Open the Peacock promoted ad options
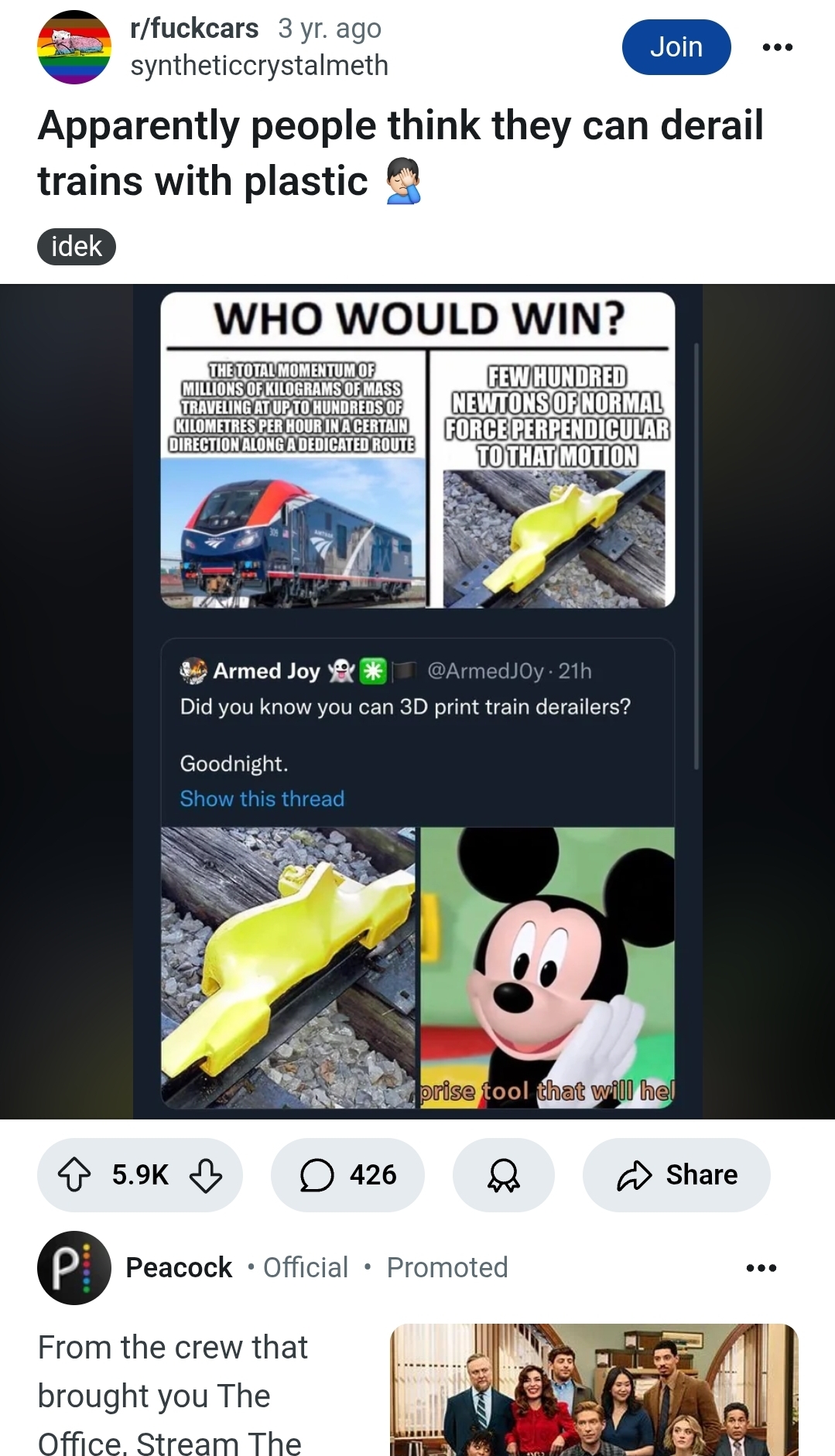Image resolution: width=835 pixels, height=1456 pixels. 761,1268
